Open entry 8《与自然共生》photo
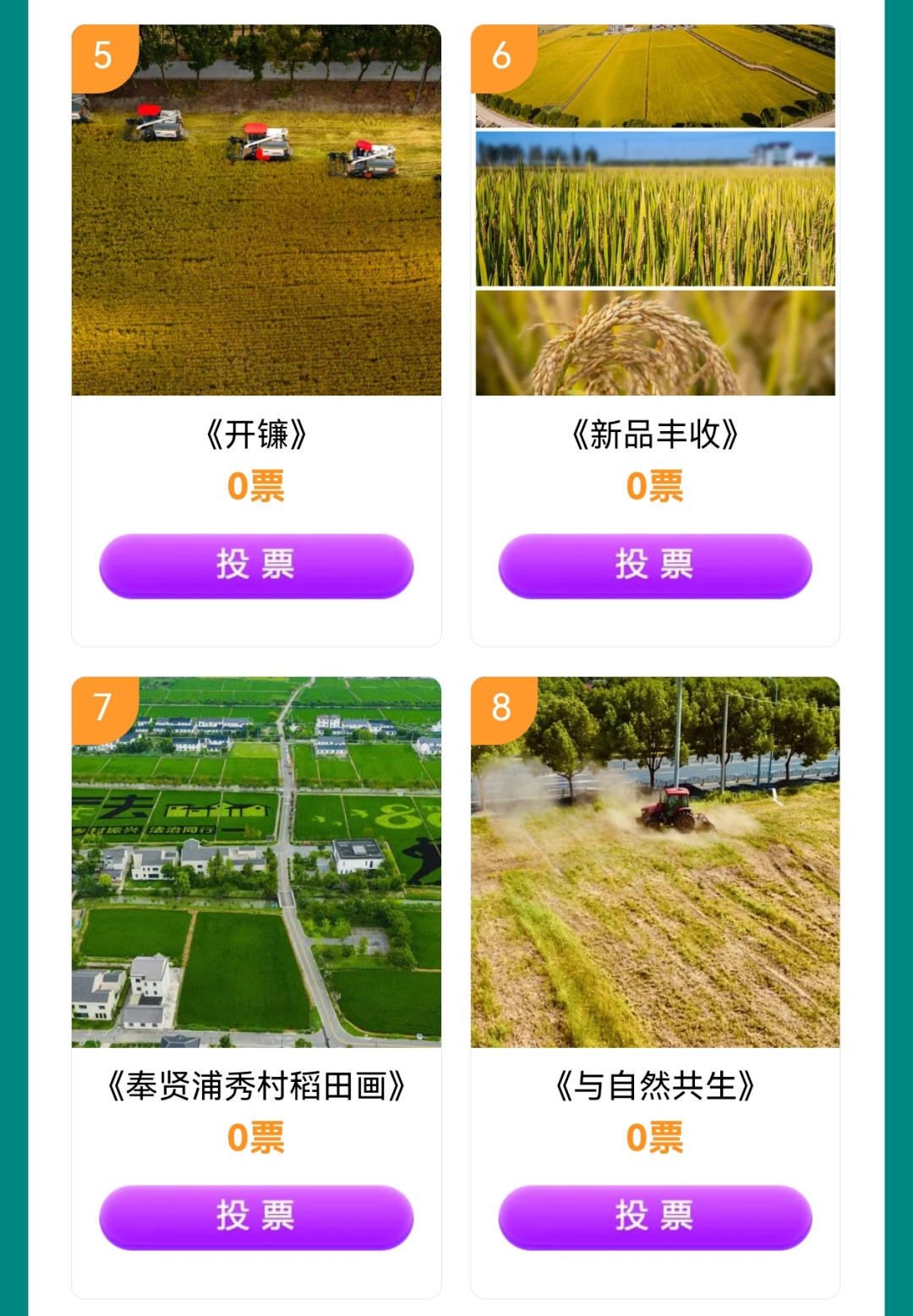The height and width of the screenshot is (1316, 913). [655, 862]
